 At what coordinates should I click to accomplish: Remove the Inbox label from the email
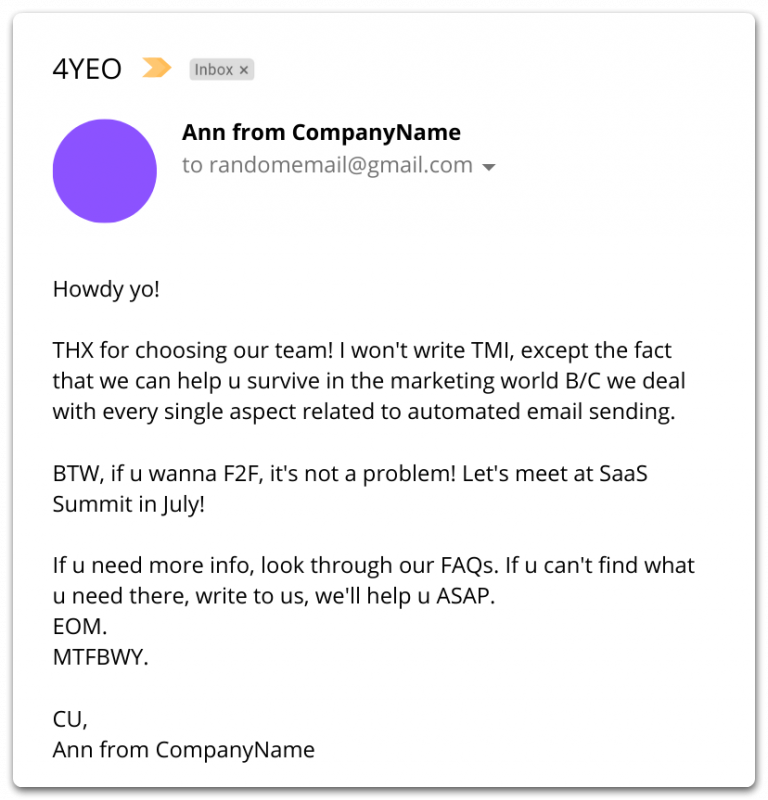(x=244, y=70)
